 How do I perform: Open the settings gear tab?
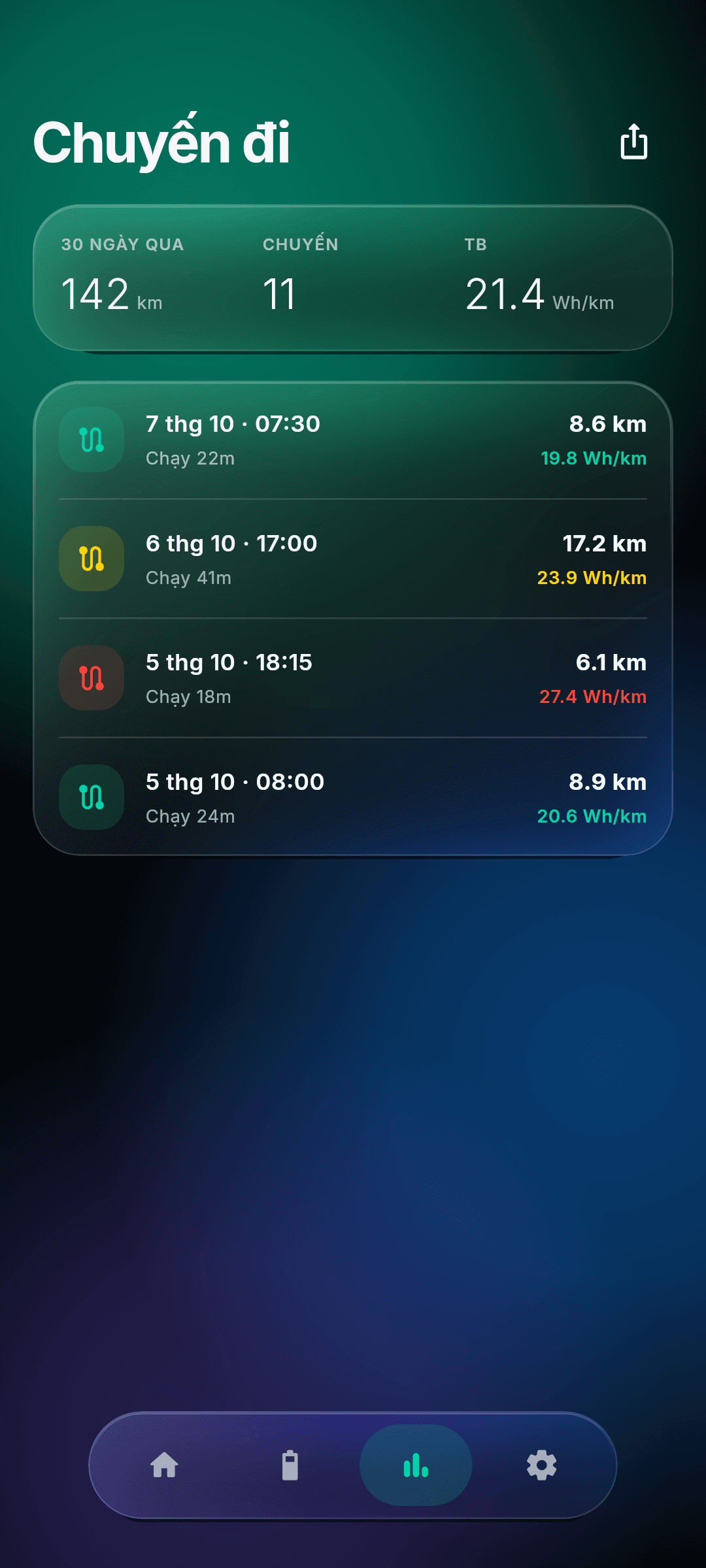[x=542, y=1465]
